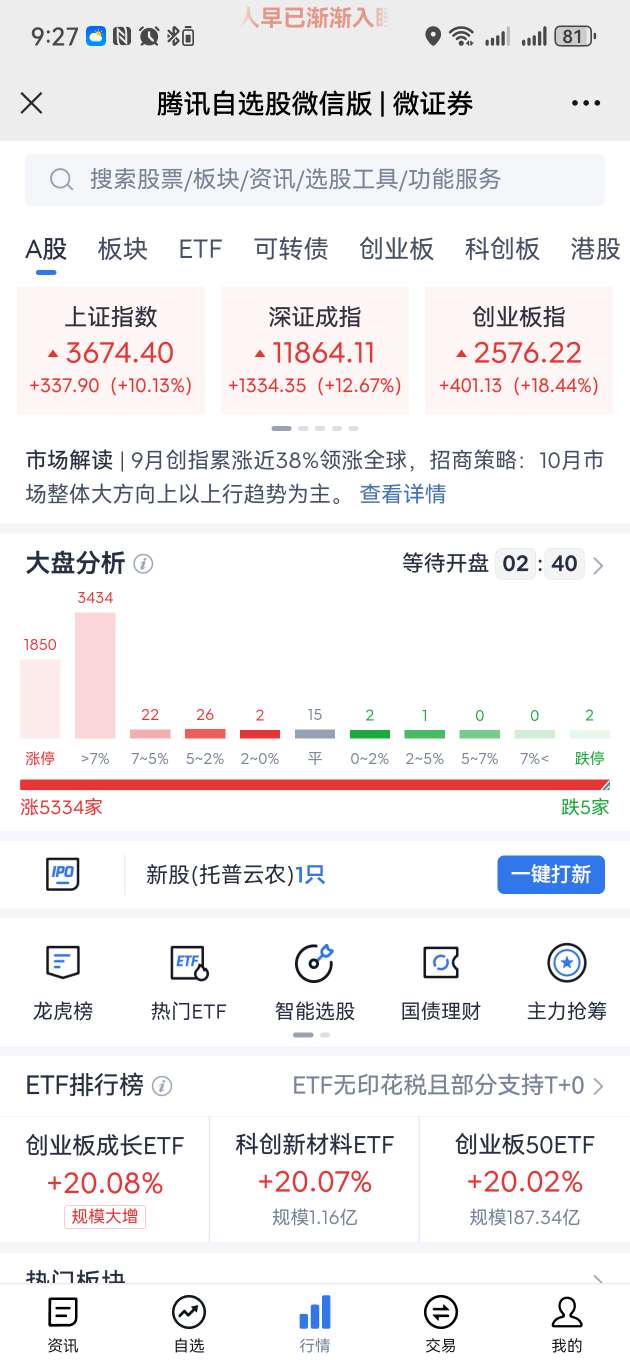This screenshot has height=1360, width=630.
Task: View the 深证成指 index card
Action: click(315, 351)
